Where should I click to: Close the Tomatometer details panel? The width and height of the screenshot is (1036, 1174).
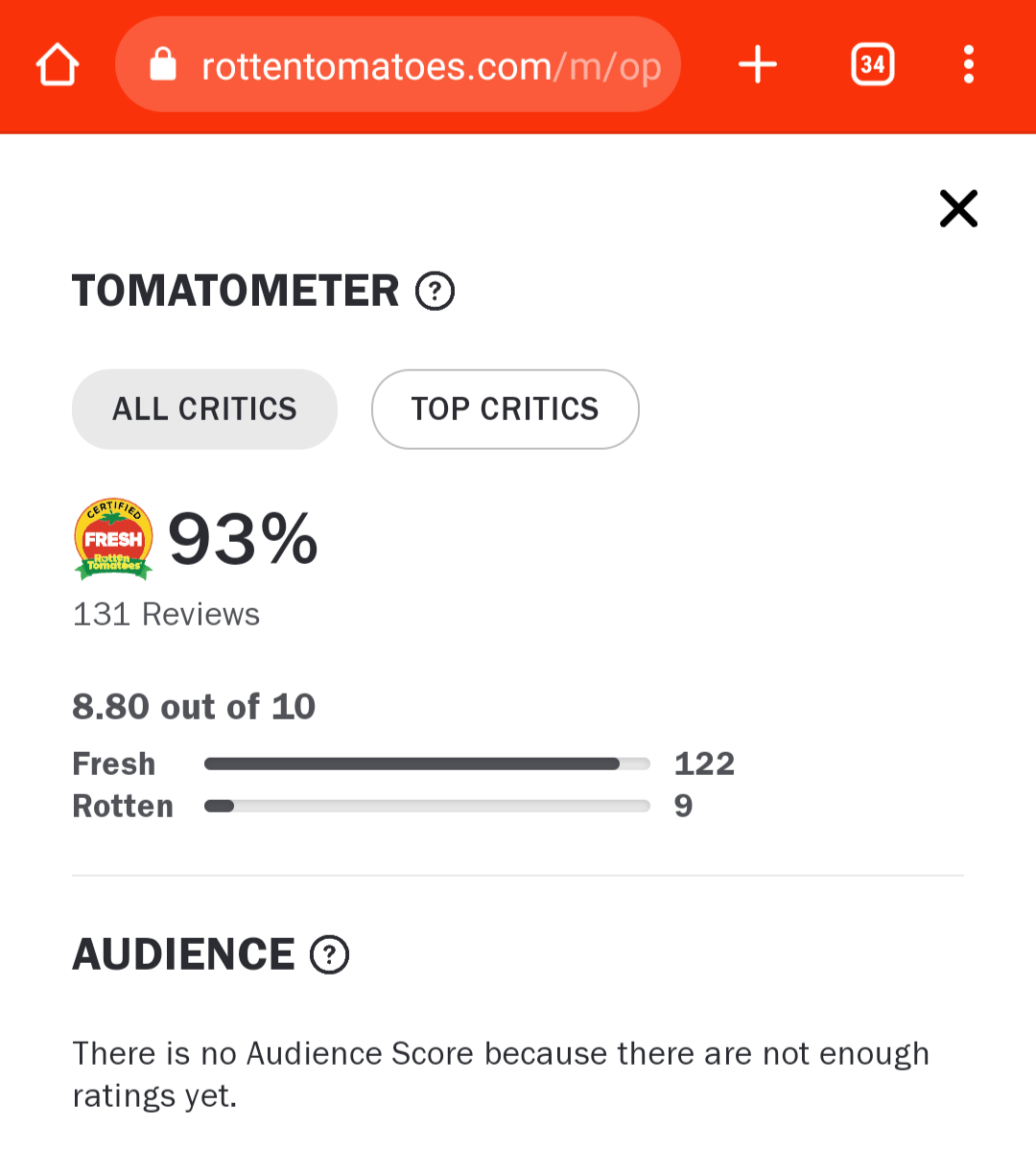point(958,208)
